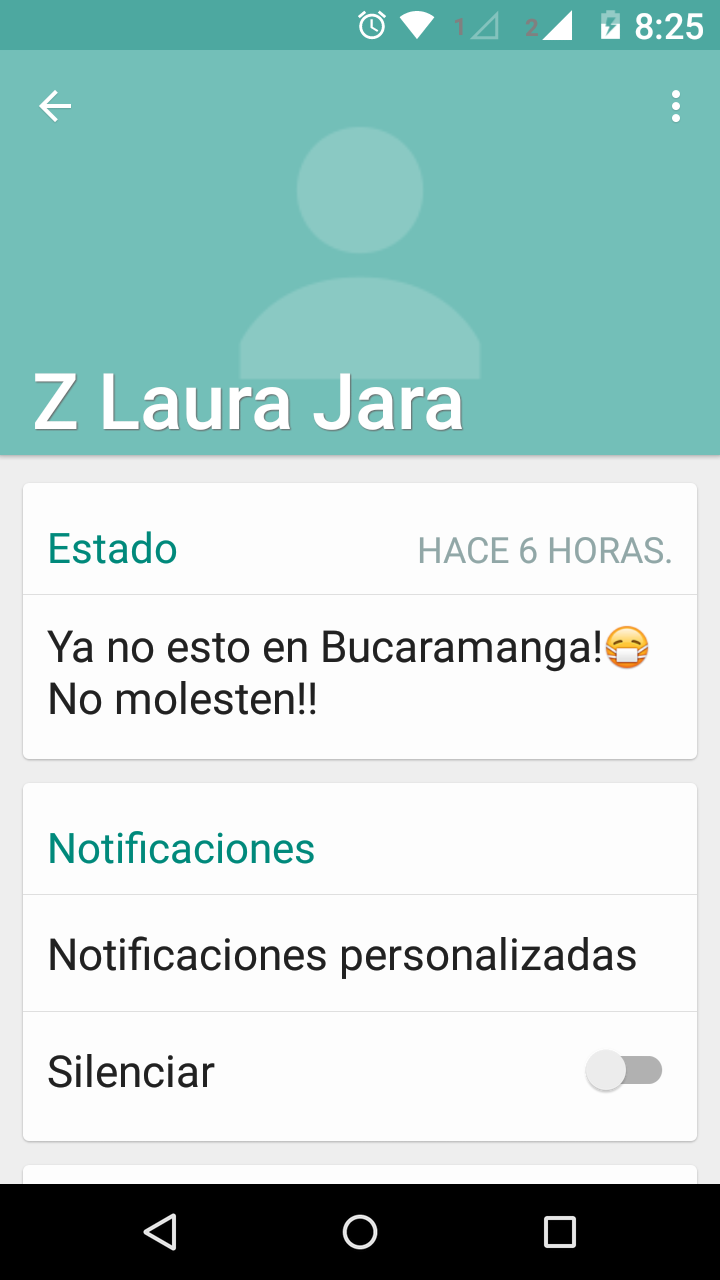Open the overflow menu
The width and height of the screenshot is (720, 1280).
[676, 106]
